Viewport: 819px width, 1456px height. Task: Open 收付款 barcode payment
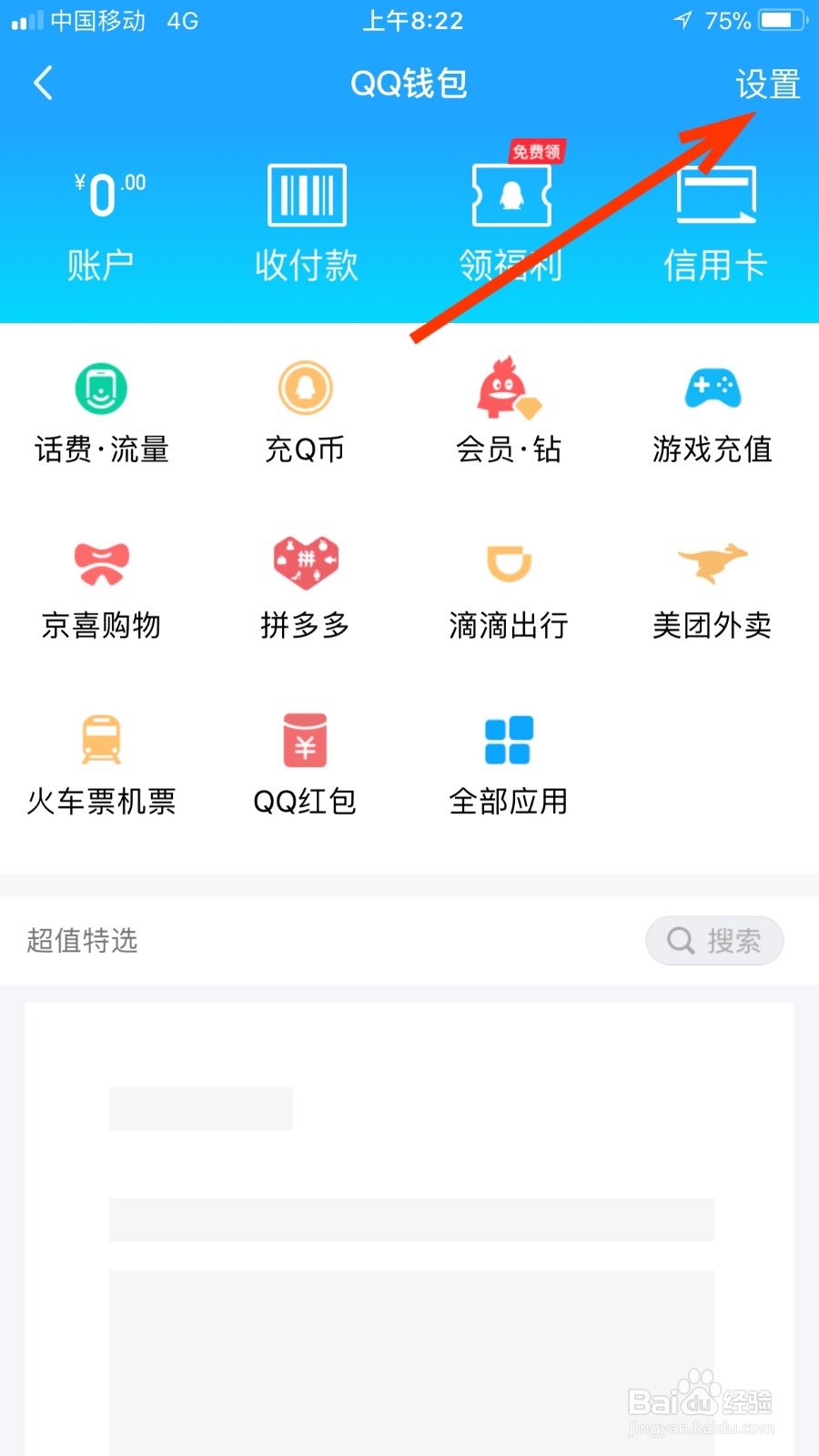point(307,225)
